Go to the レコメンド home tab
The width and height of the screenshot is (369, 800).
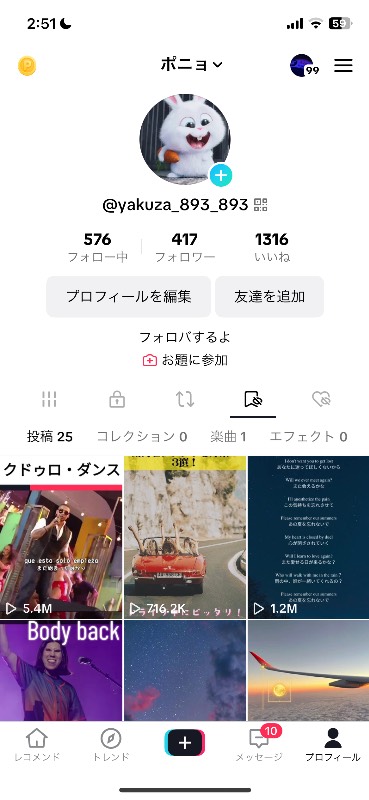36,745
